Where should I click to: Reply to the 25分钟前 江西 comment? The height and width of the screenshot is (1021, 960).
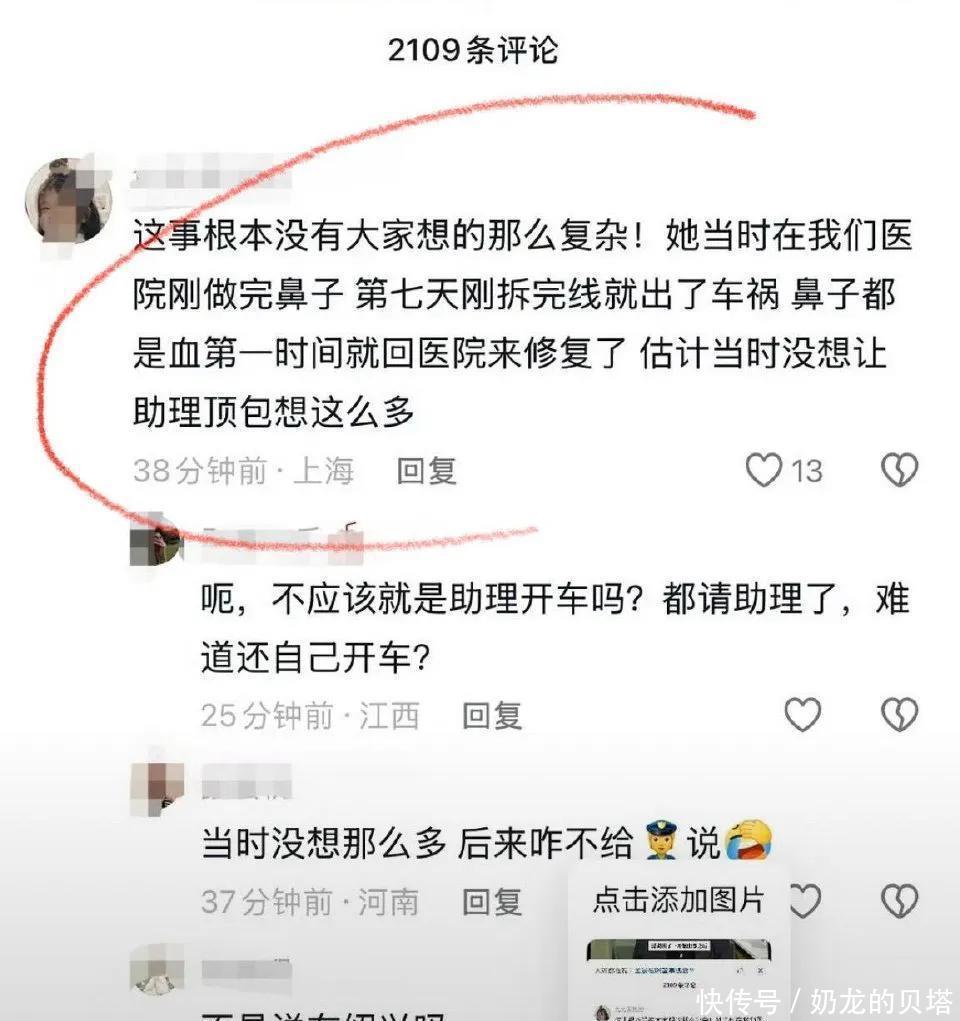coord(492,716)
